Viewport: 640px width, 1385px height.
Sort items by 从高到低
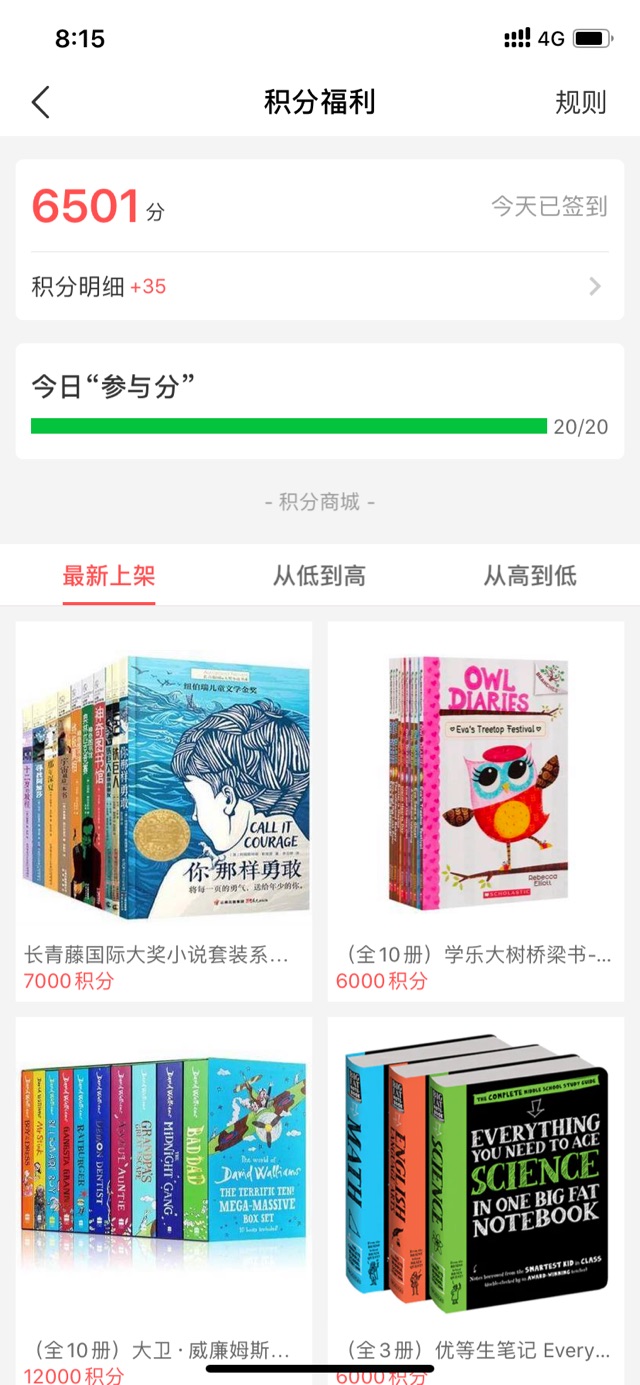[x=530, y=576]
